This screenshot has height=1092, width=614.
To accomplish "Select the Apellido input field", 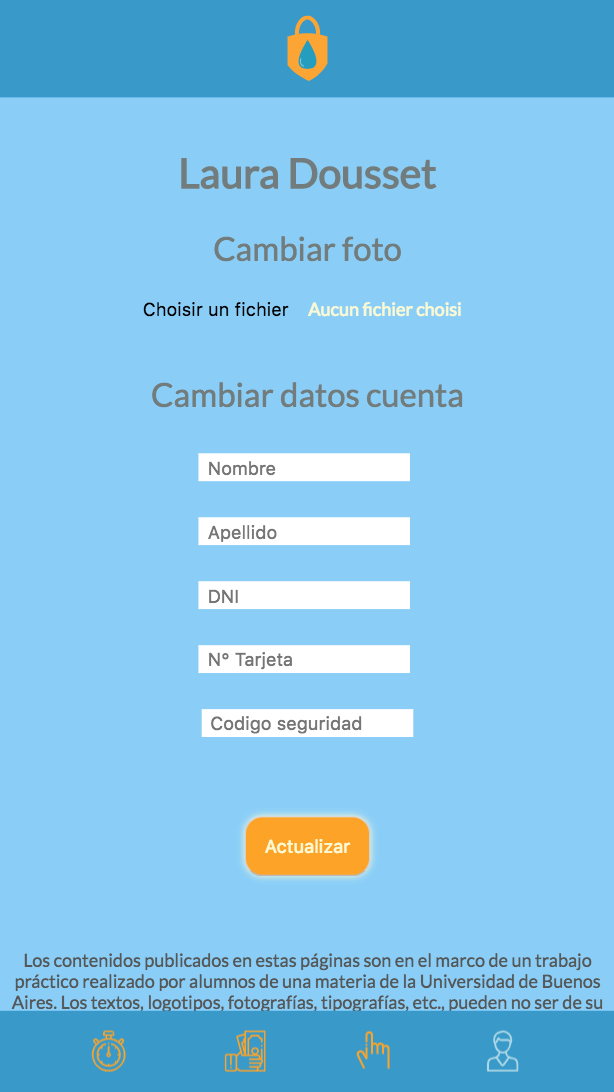I will [x=304, y=532].
